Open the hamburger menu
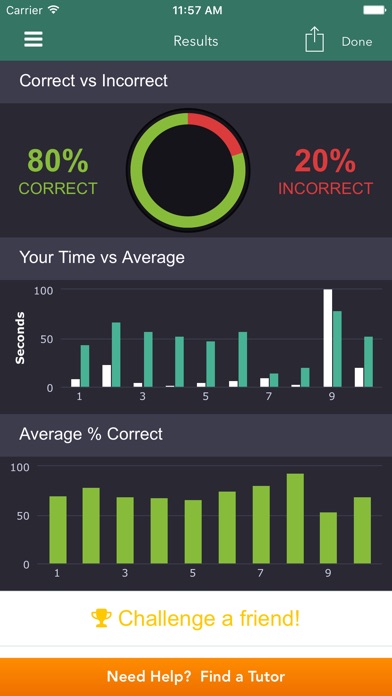Screen dimensions: 392x696 [33, 40]
